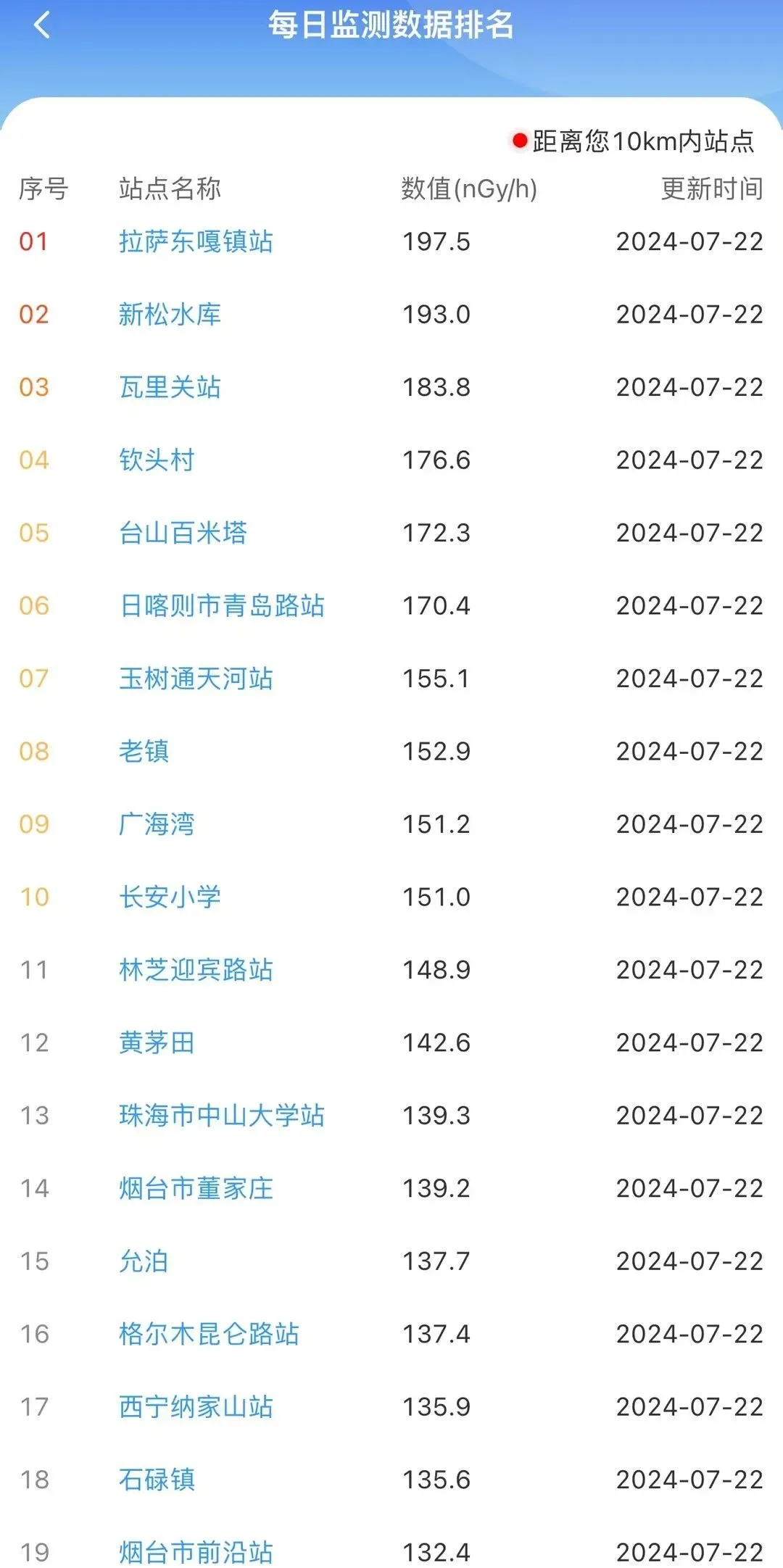Open station 烟台市董家庄
Screen dimensions: 783x1568
[196, 1189]
